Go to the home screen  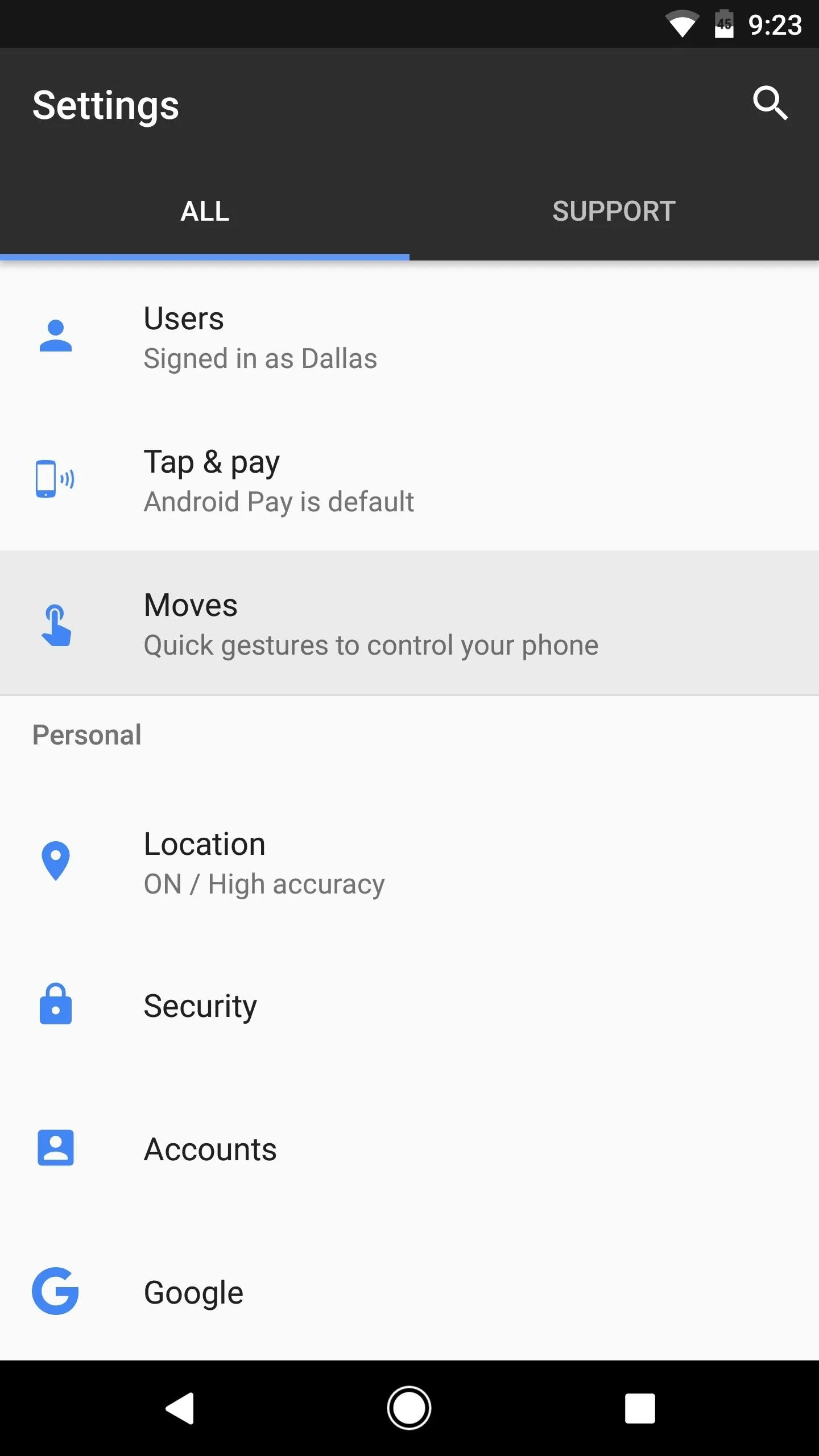click(x=409, y=1408)
